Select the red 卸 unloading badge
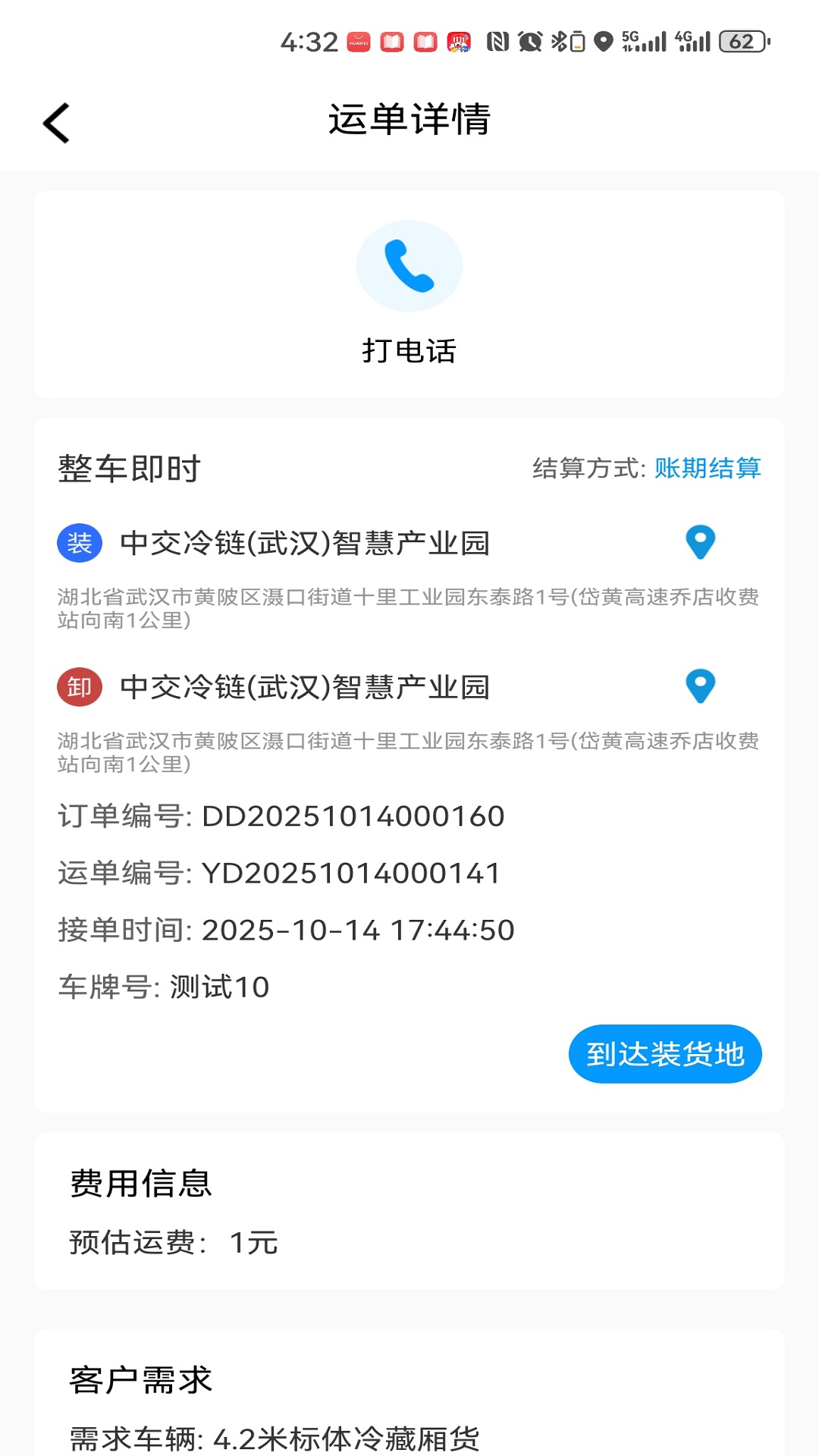 tap(78, 687)
